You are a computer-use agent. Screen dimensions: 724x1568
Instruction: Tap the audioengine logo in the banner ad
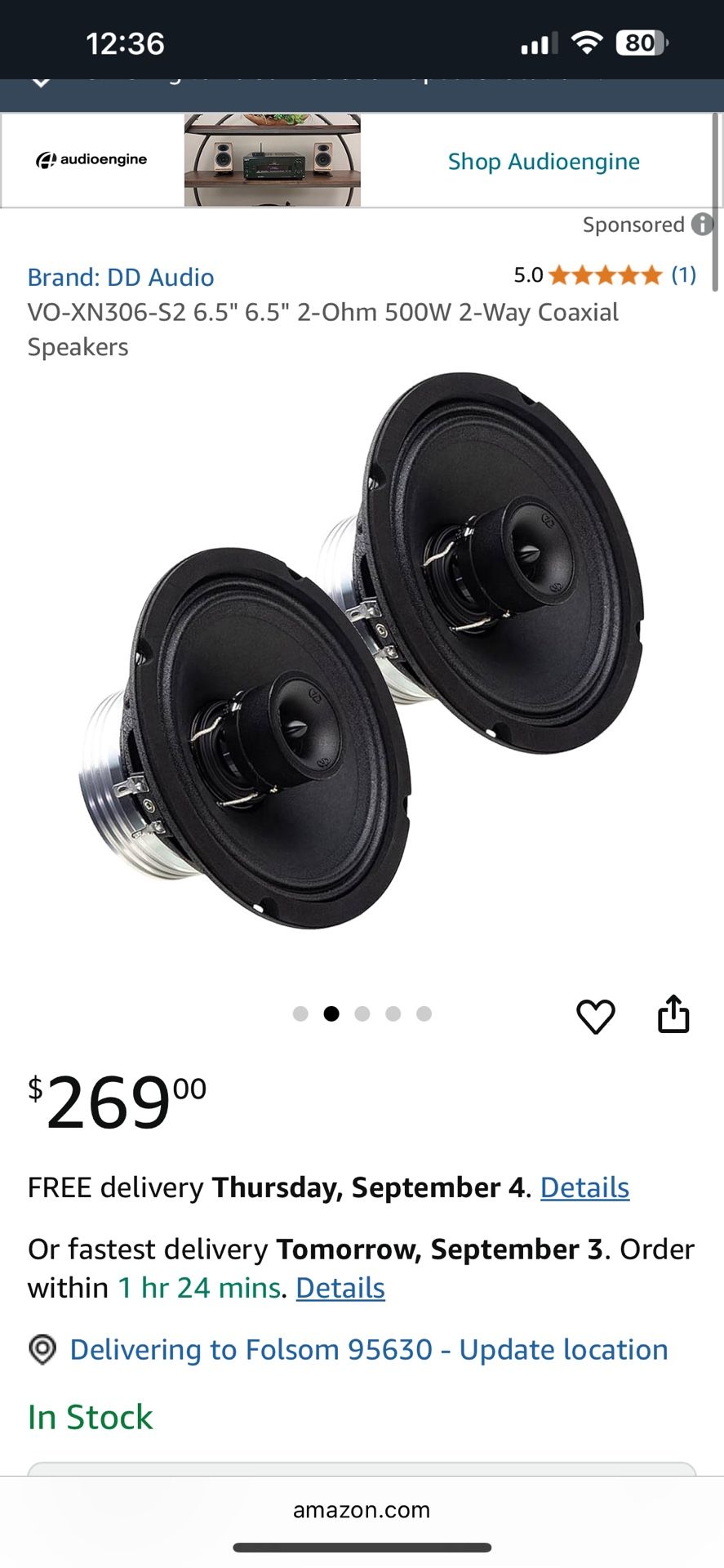point(90,160)
